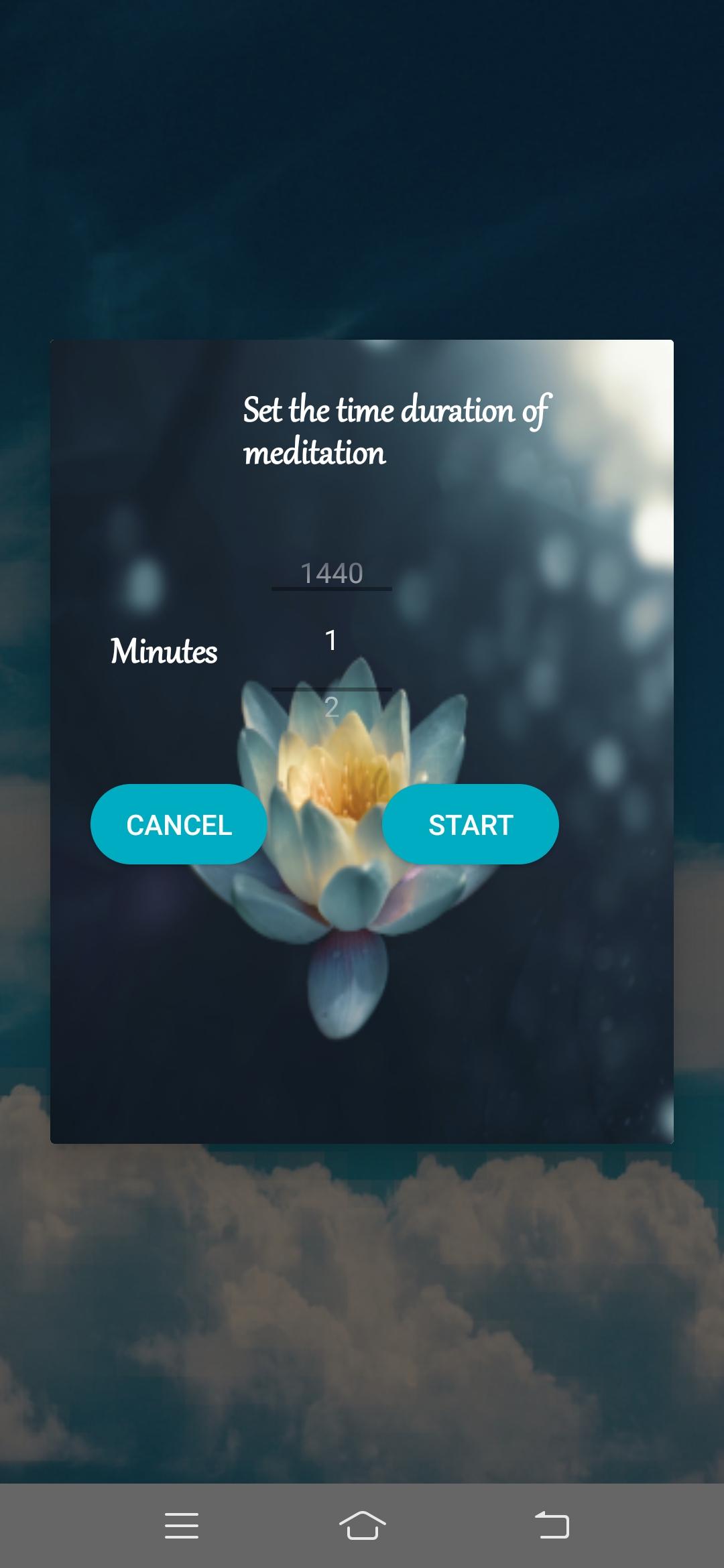Cancel the meditation duration dialog
This screenshot has width=724, height=1568.
pos(178,824)
